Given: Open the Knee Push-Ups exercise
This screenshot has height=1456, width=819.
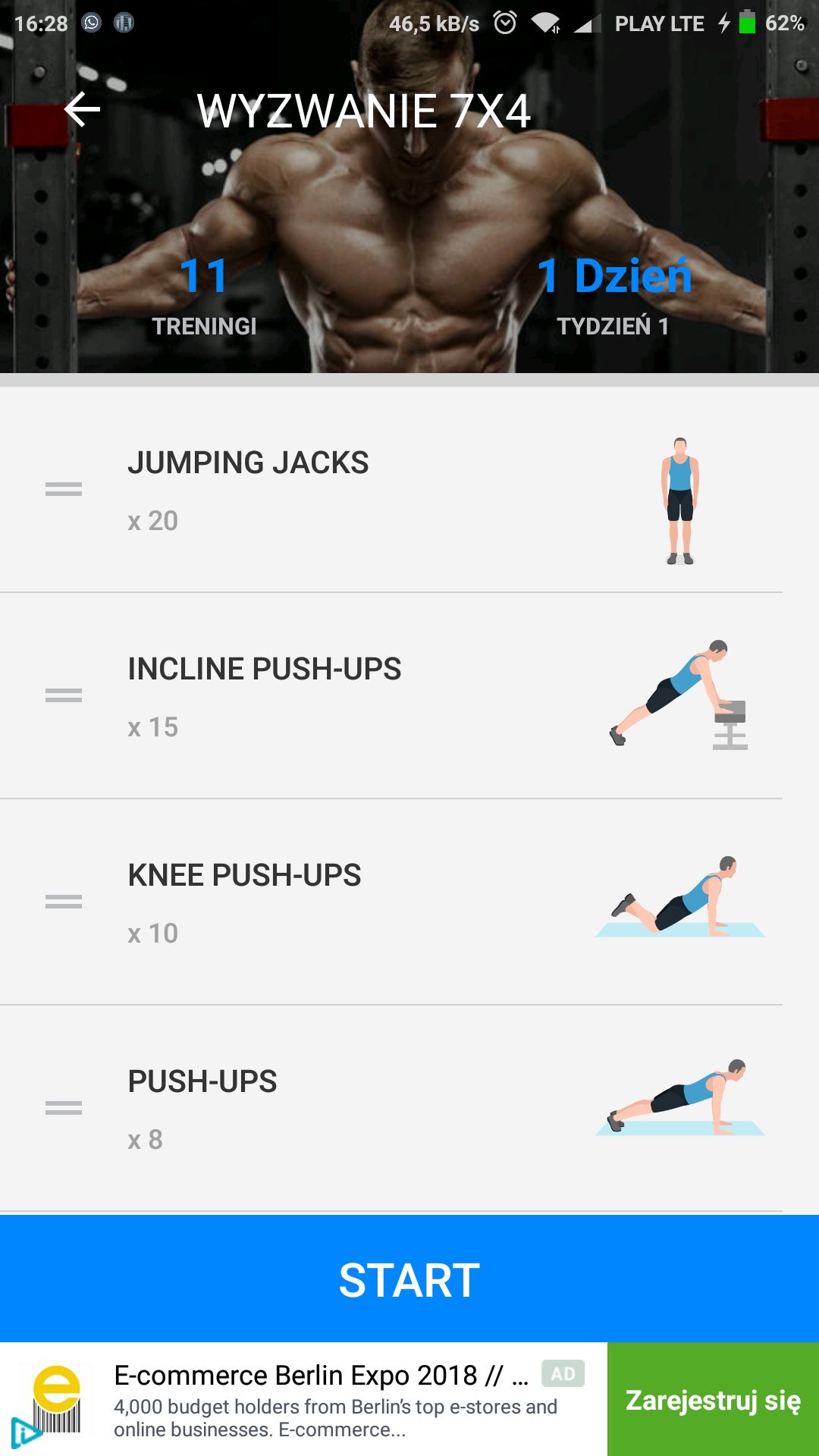Looking at the screenshot, I should 409,902.
